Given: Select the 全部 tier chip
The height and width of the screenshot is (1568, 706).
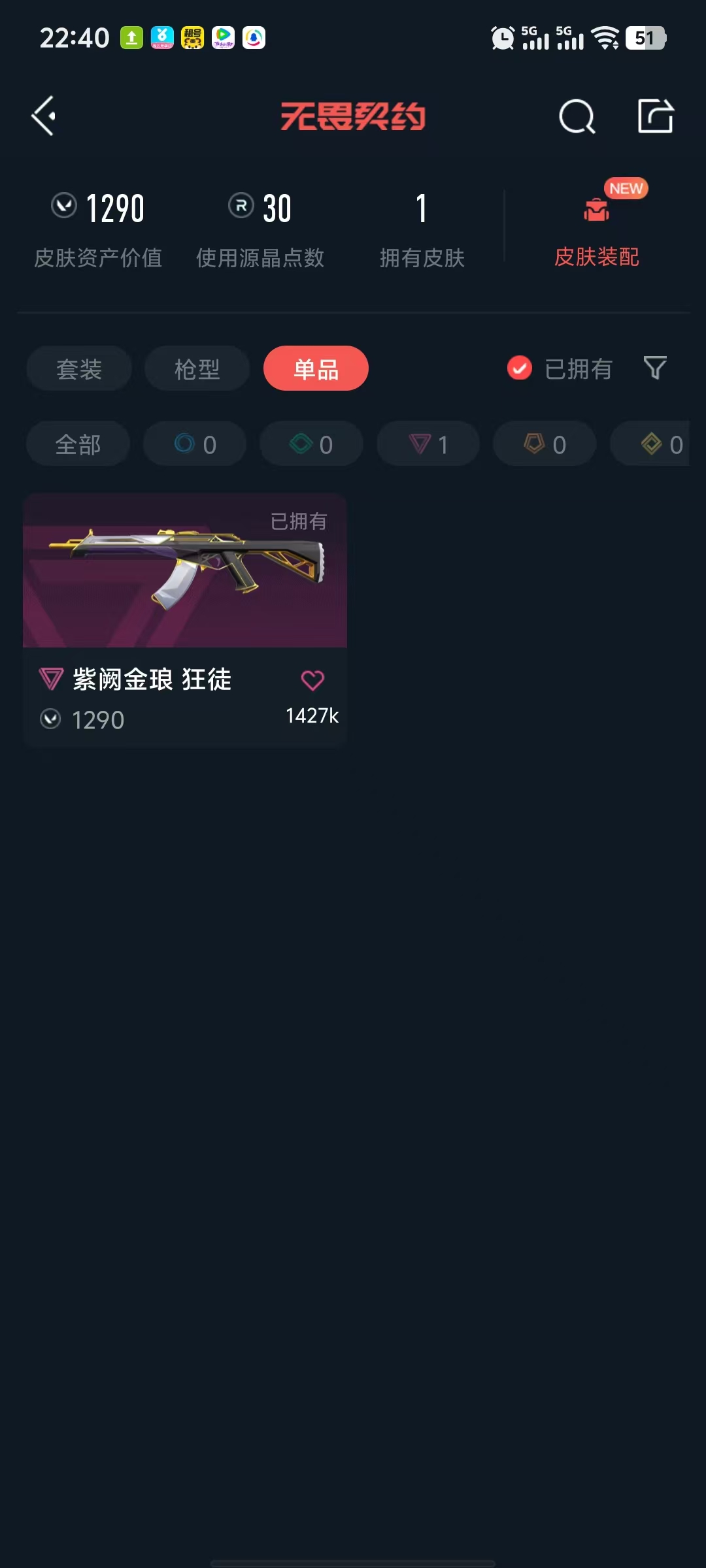Looking at the screenshot, I should [78, 444].
